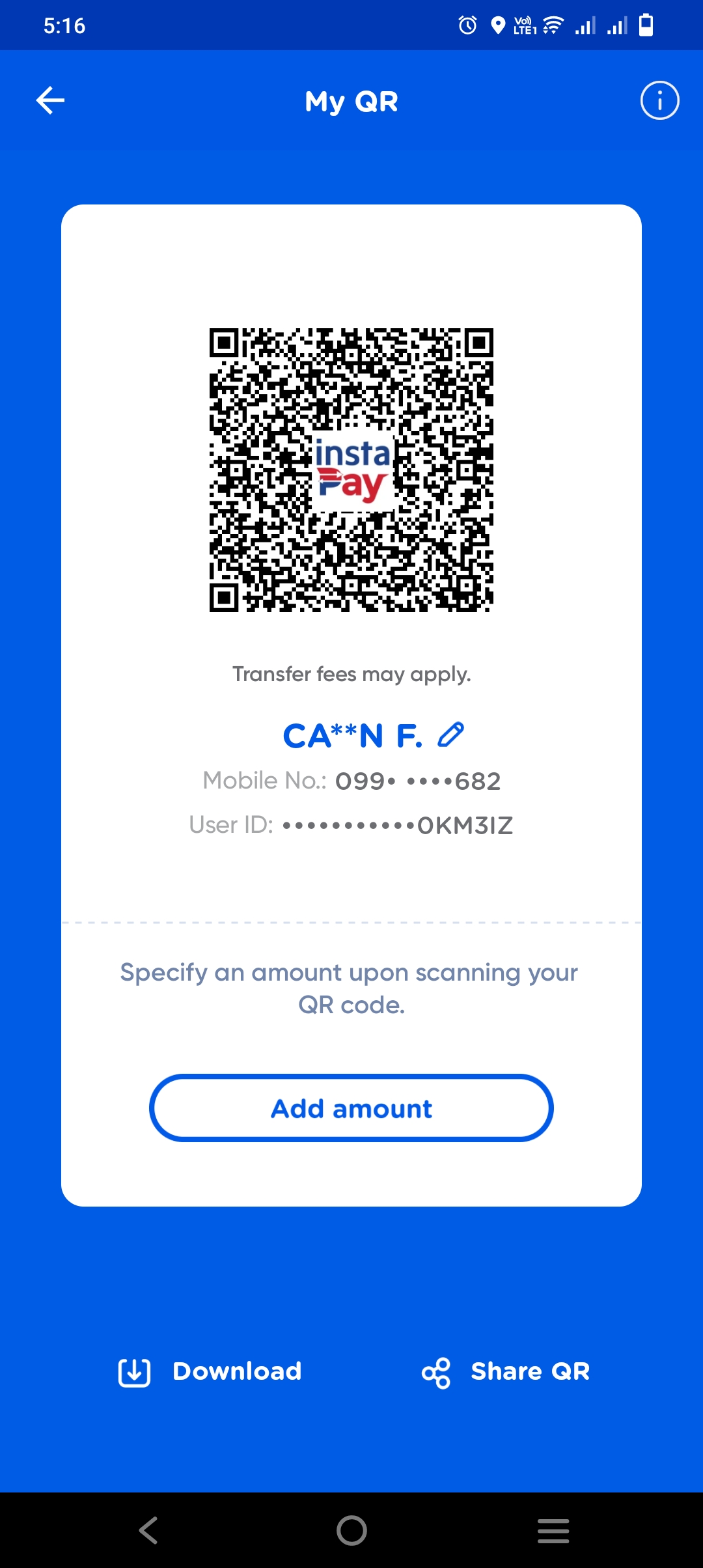Edit the display name CA**N F.
The width and height of the screenshot is (703, 1568).
[451, 735]
